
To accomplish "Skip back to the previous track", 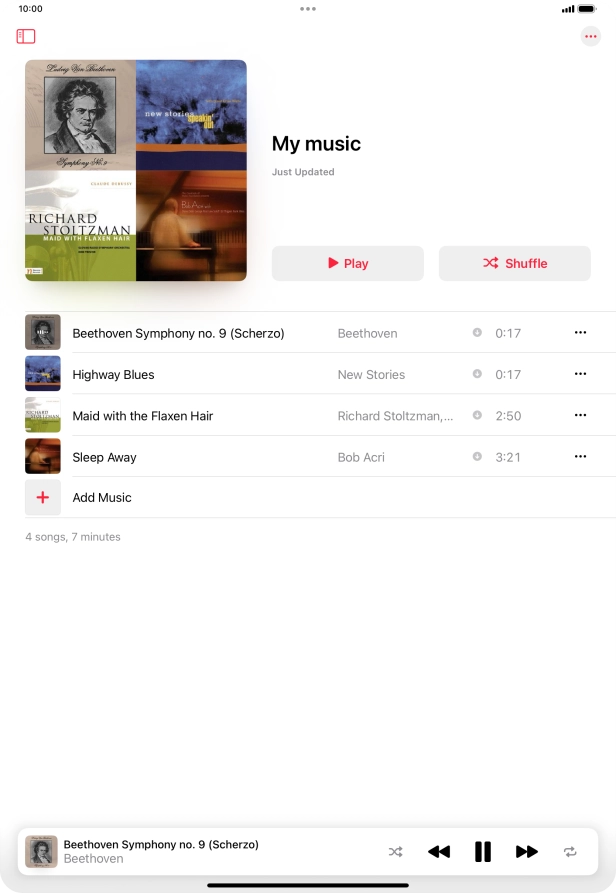I will coord(438,852).
